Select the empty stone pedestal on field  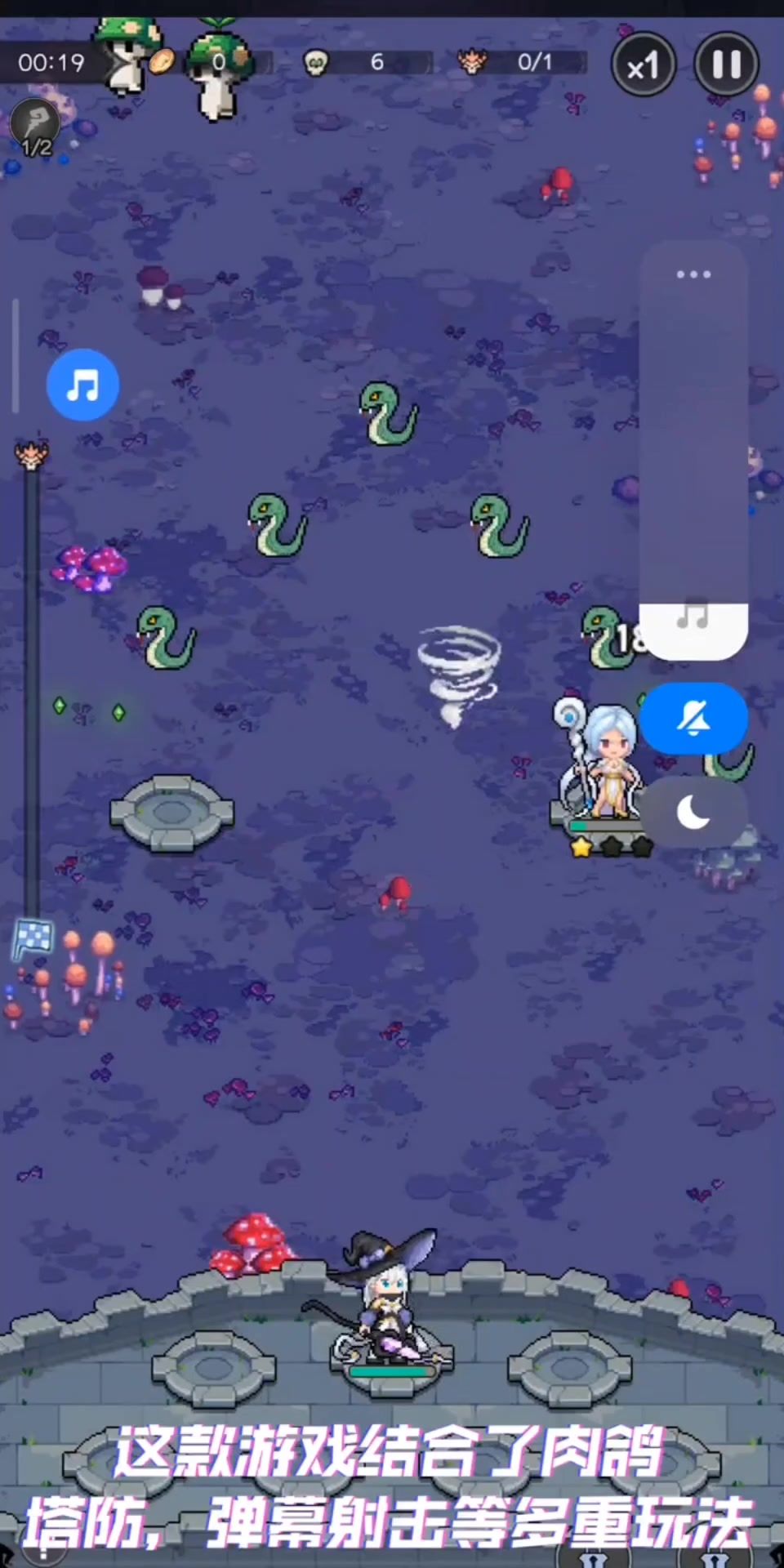[x=171, y=813]
